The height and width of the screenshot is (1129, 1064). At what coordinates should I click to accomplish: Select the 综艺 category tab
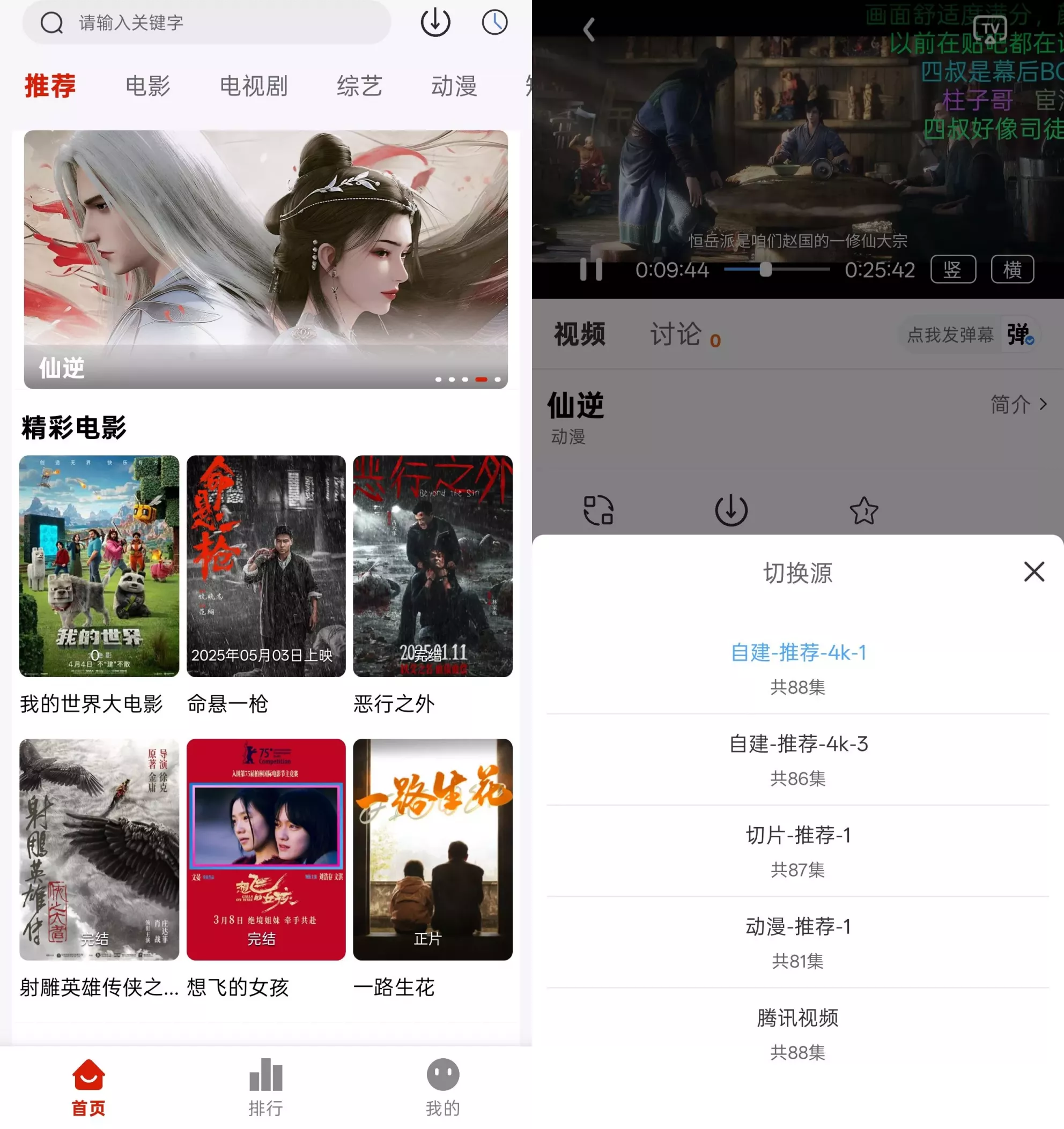coord(359,86)
